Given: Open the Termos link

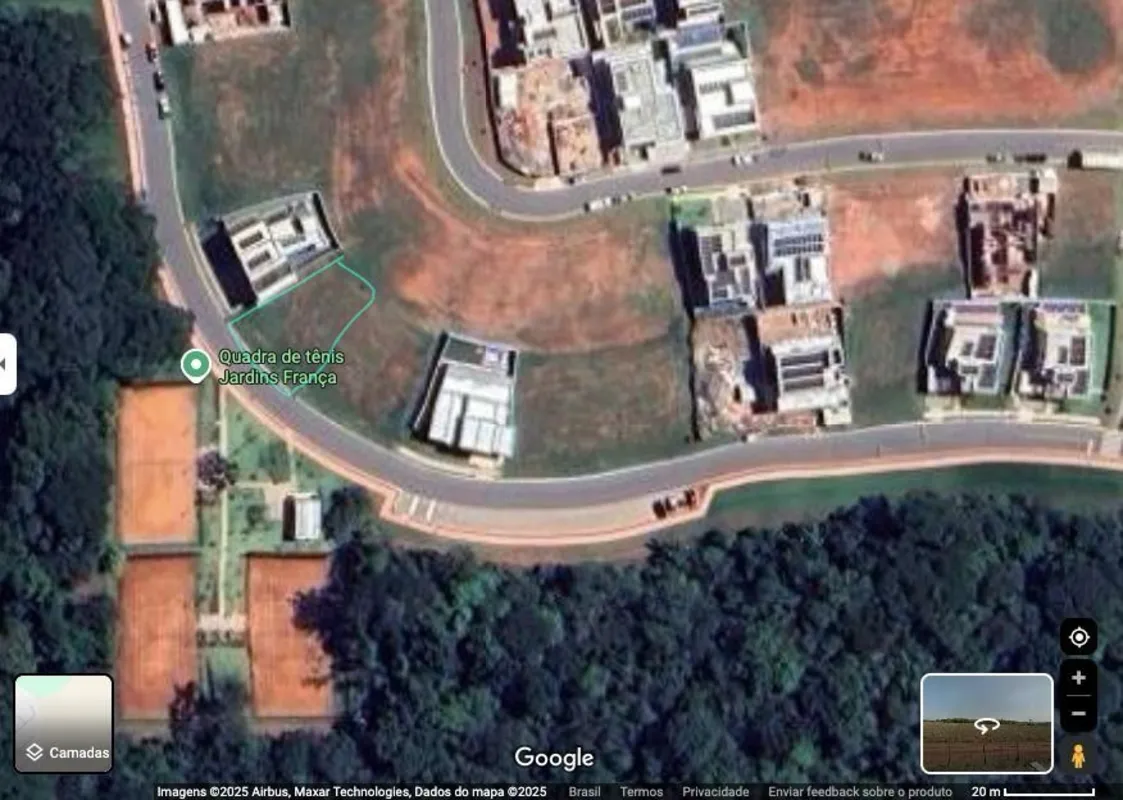Looking at the screenshot, I should tap(641, 791).
